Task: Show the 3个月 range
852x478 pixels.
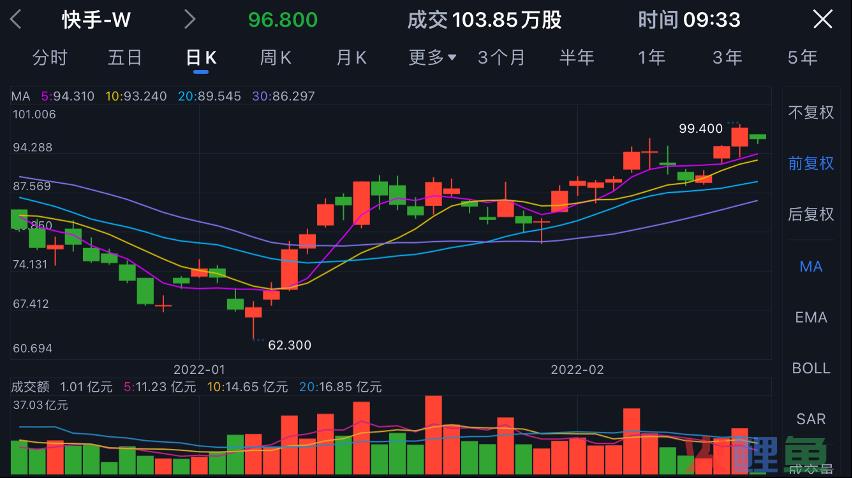Action: coord(501,58)
